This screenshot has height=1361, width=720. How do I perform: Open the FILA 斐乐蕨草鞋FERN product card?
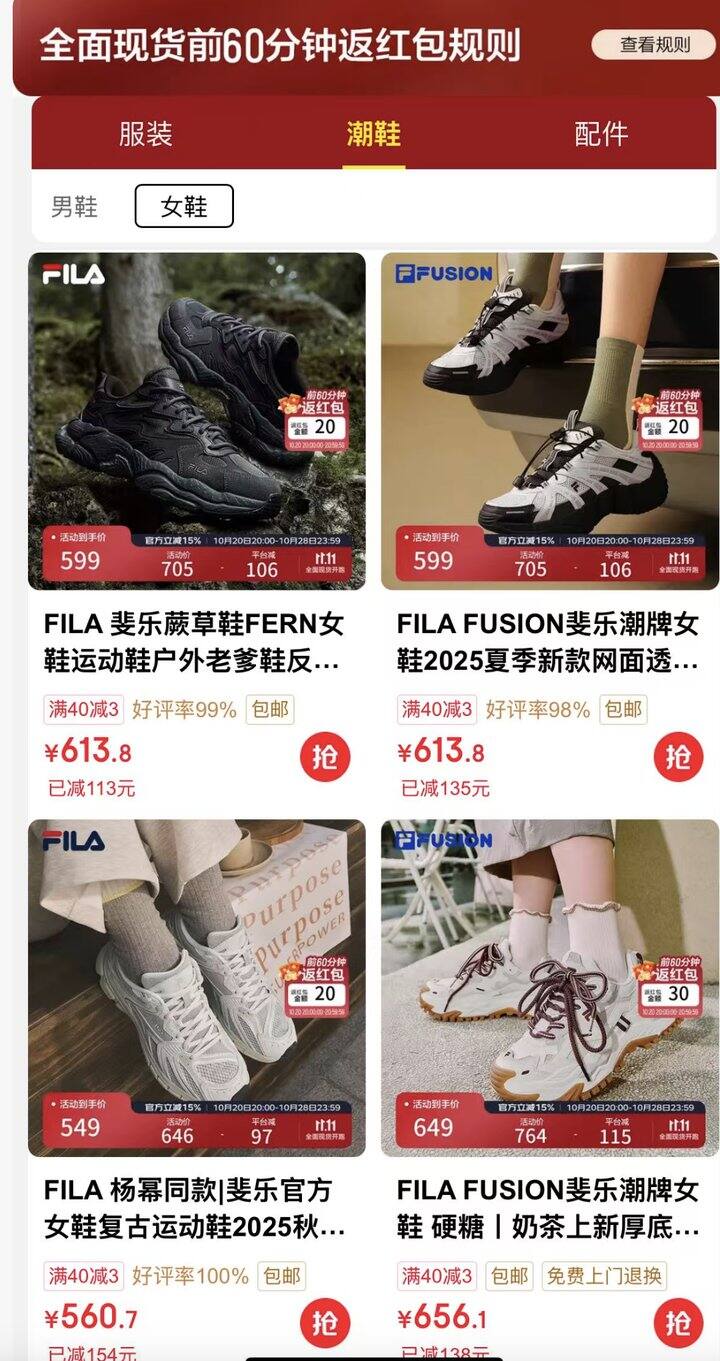pos(197,421)
